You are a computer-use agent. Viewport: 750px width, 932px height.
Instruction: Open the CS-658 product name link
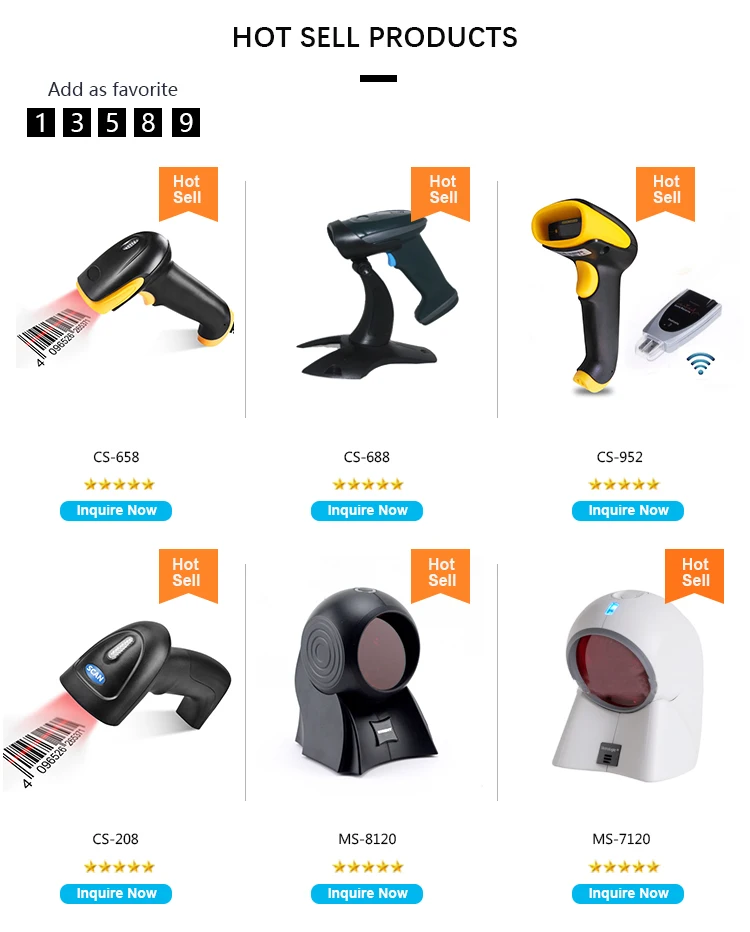[116, 457]
